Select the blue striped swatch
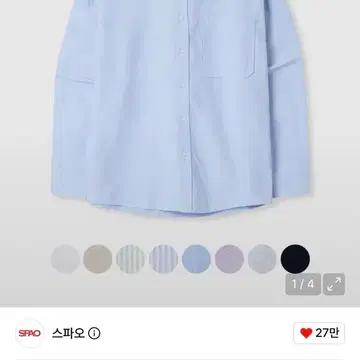 163,259
